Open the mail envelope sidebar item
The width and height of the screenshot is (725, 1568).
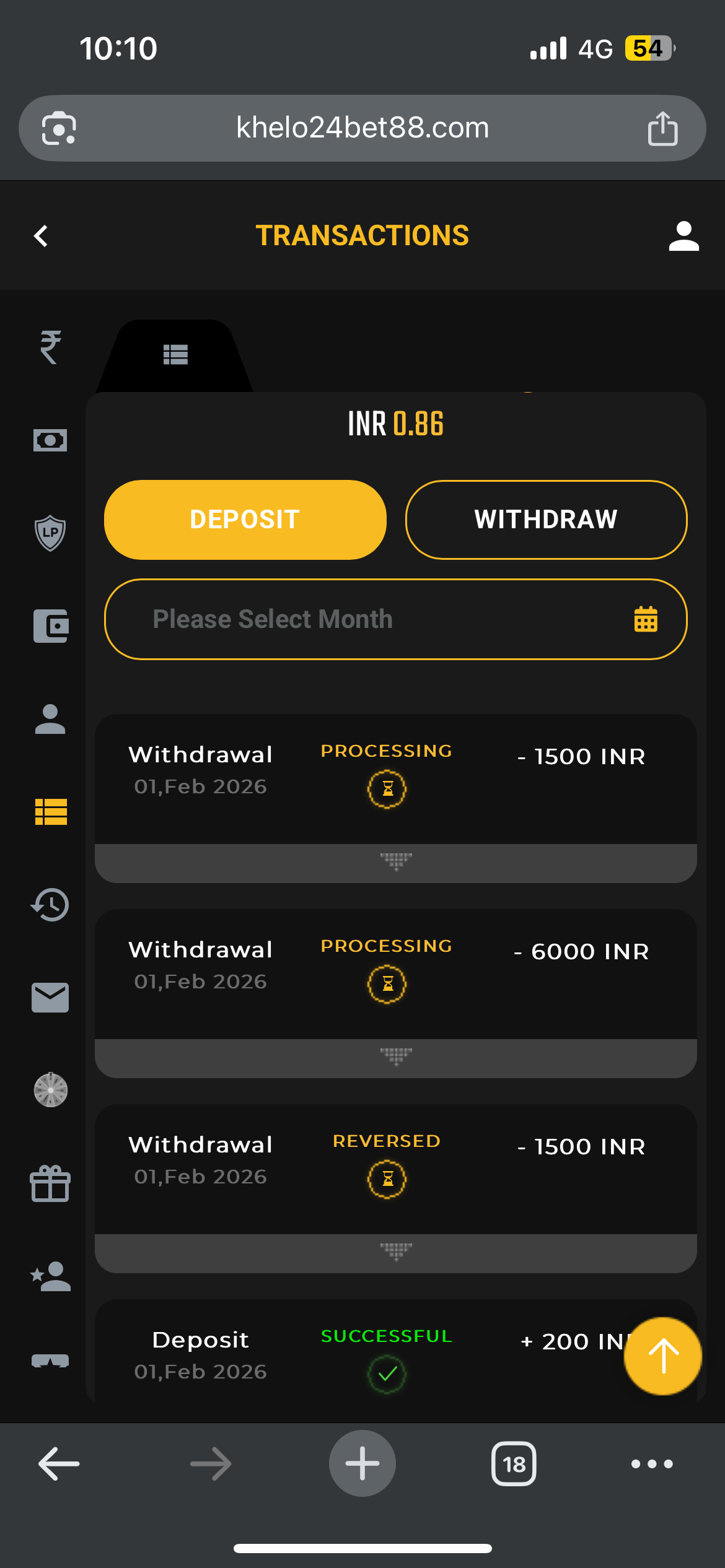pyautogui.click(x=50, y=997)
